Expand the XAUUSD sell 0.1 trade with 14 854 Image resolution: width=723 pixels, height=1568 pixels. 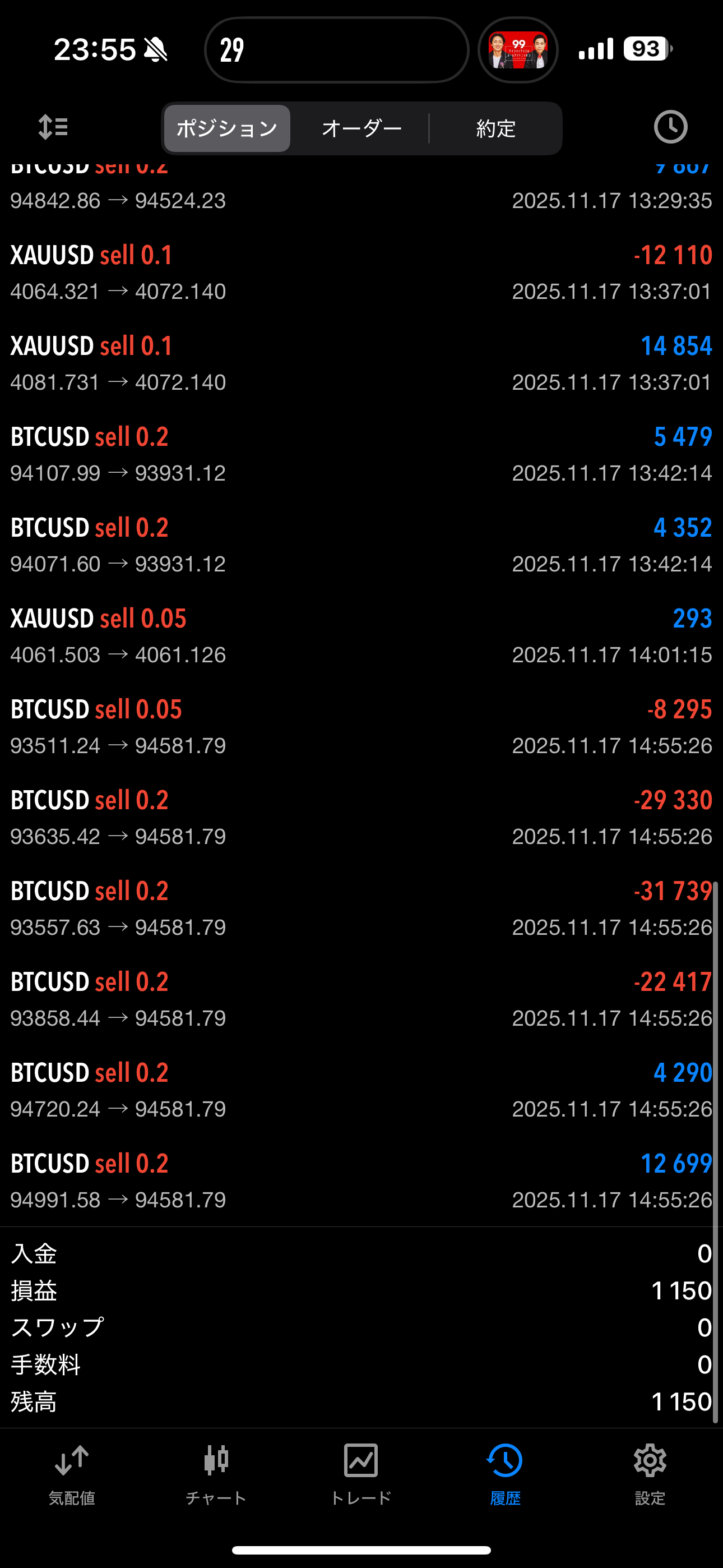tap(361, 363)
